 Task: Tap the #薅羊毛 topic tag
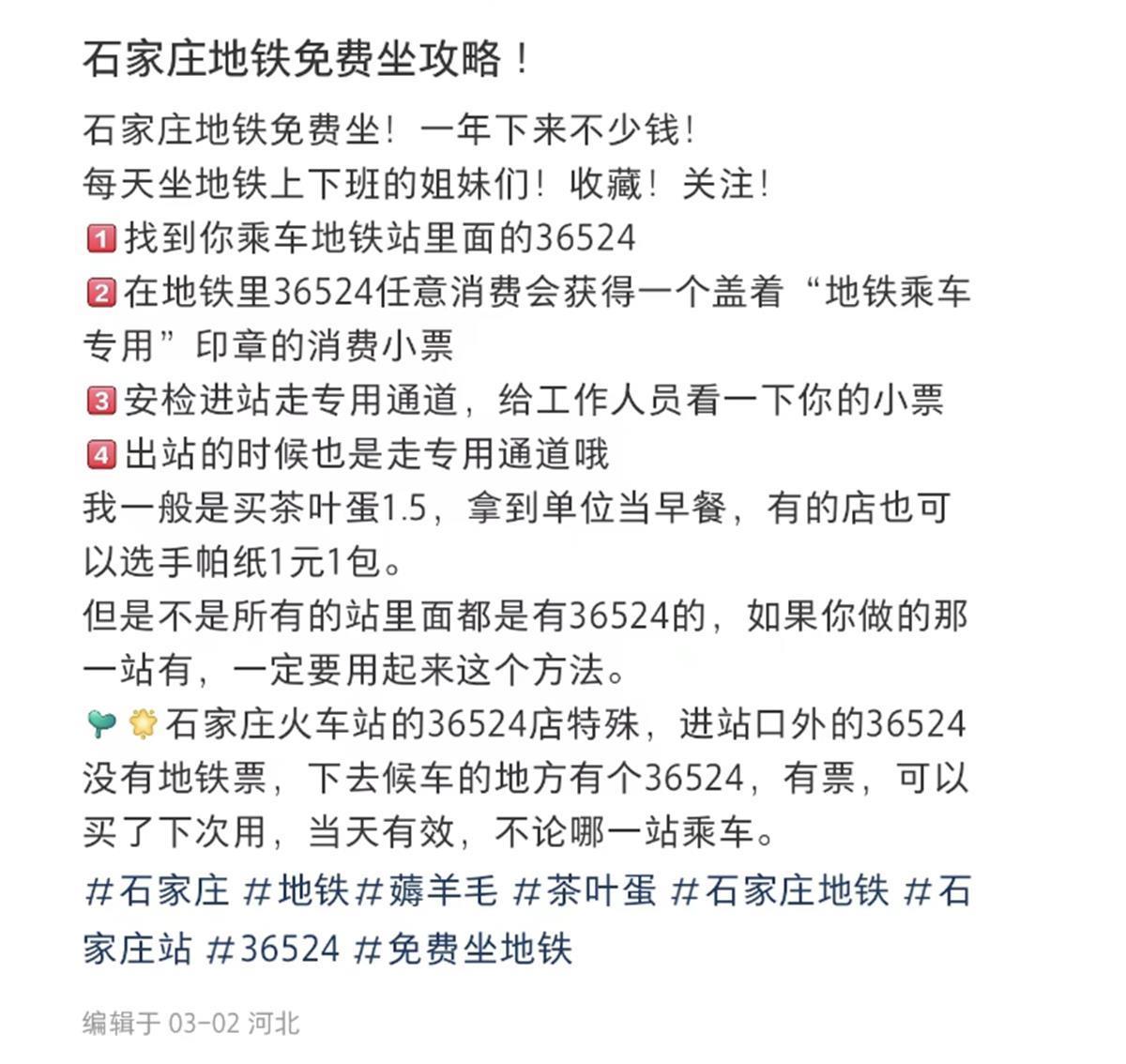coord(428,890)
